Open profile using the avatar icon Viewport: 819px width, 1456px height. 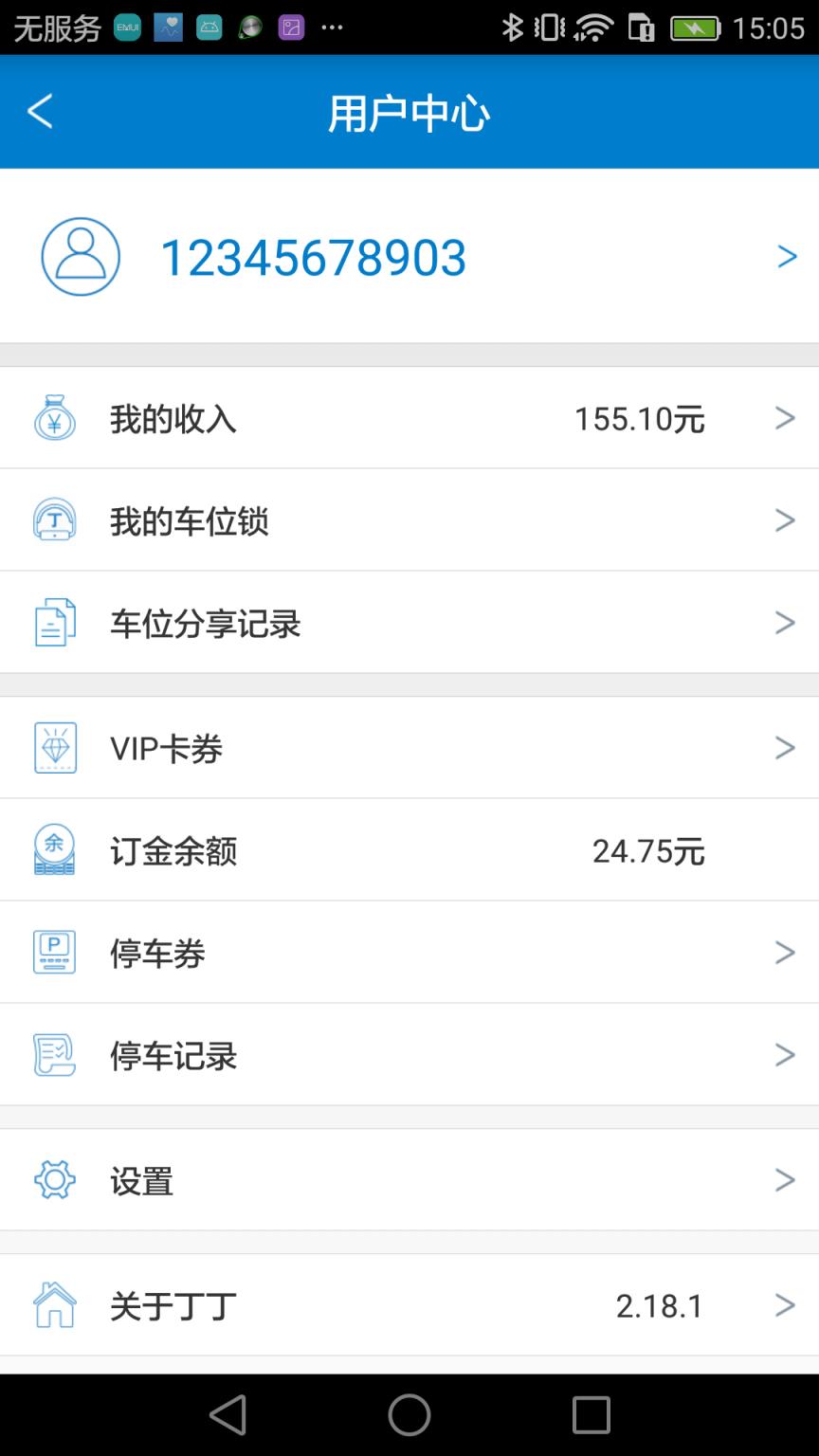(80, 256)
